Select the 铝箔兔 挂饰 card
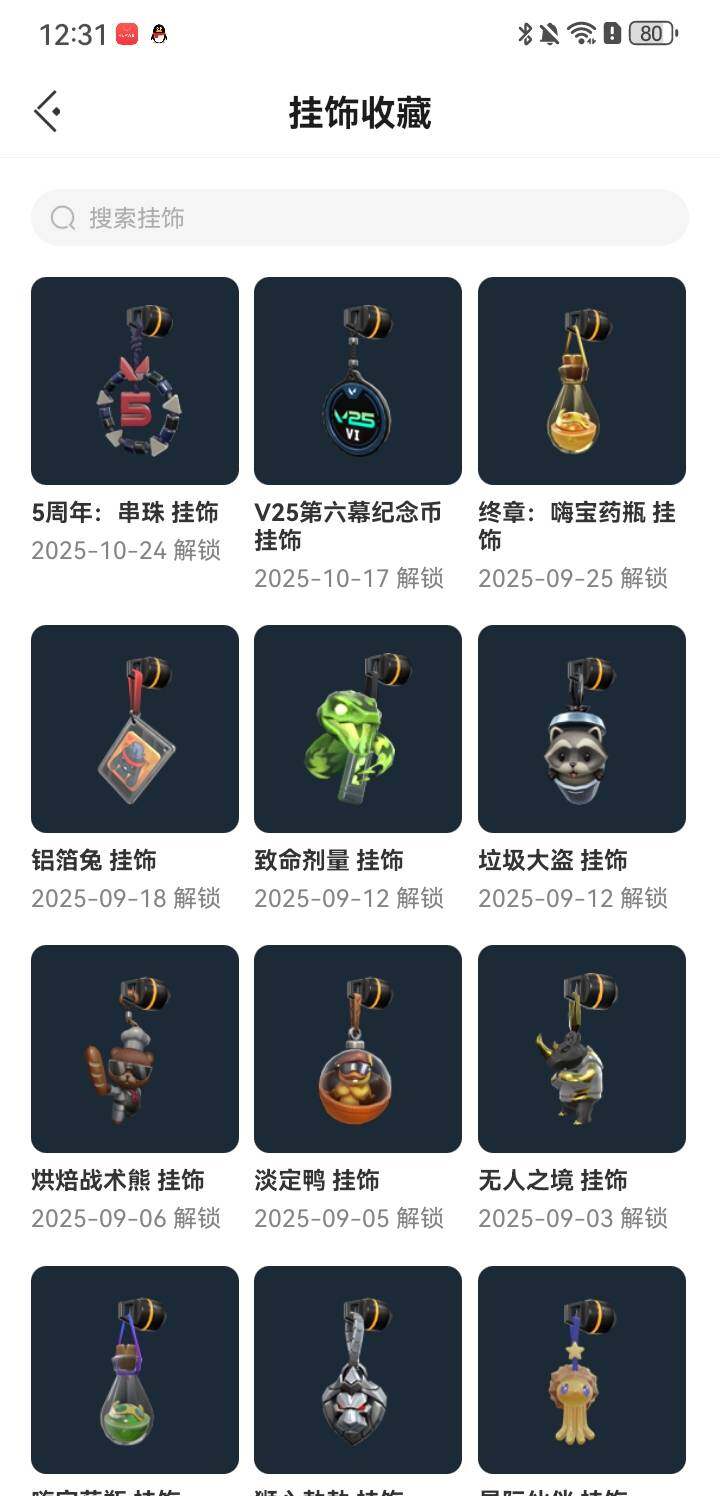Image resolution: width=720 pixels, height=1496 pixels. [135, 729]
